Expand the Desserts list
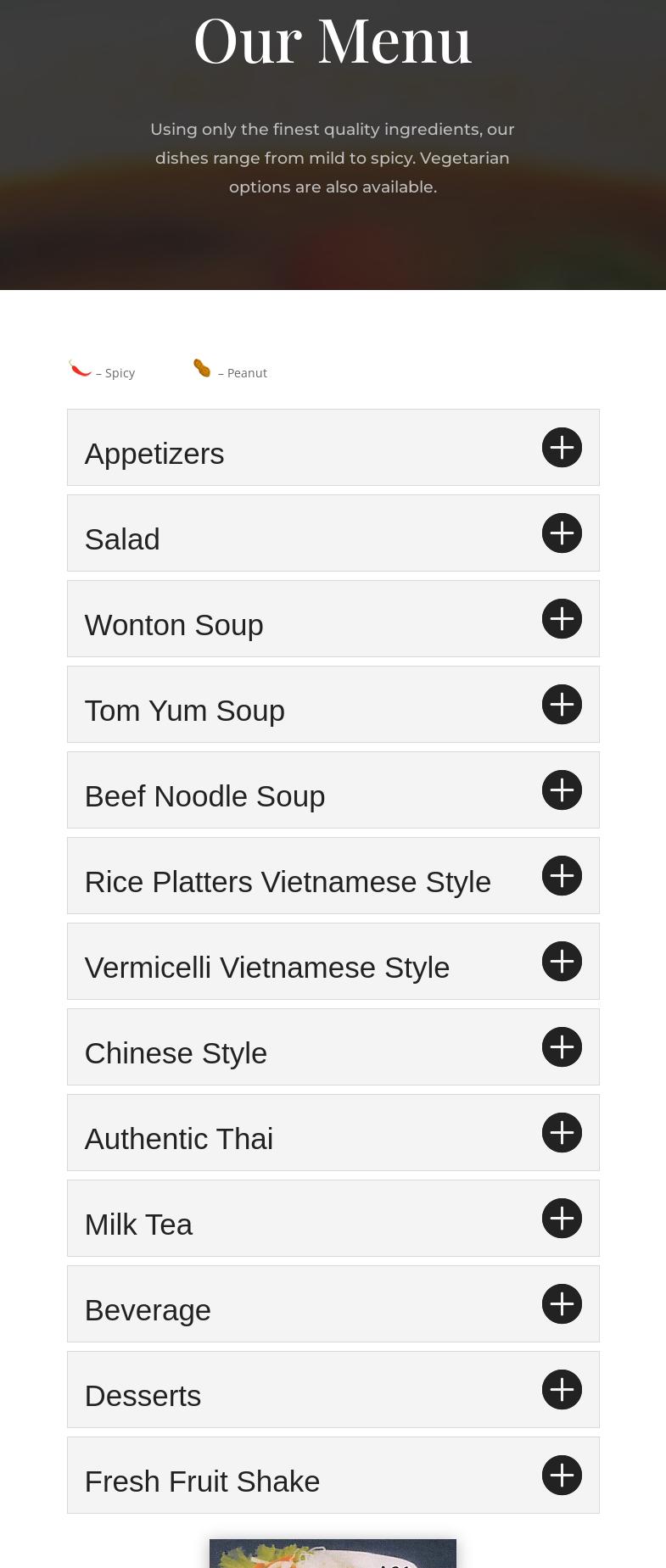Viewport: 666px width, 1568px height. tap(562, 1390)
